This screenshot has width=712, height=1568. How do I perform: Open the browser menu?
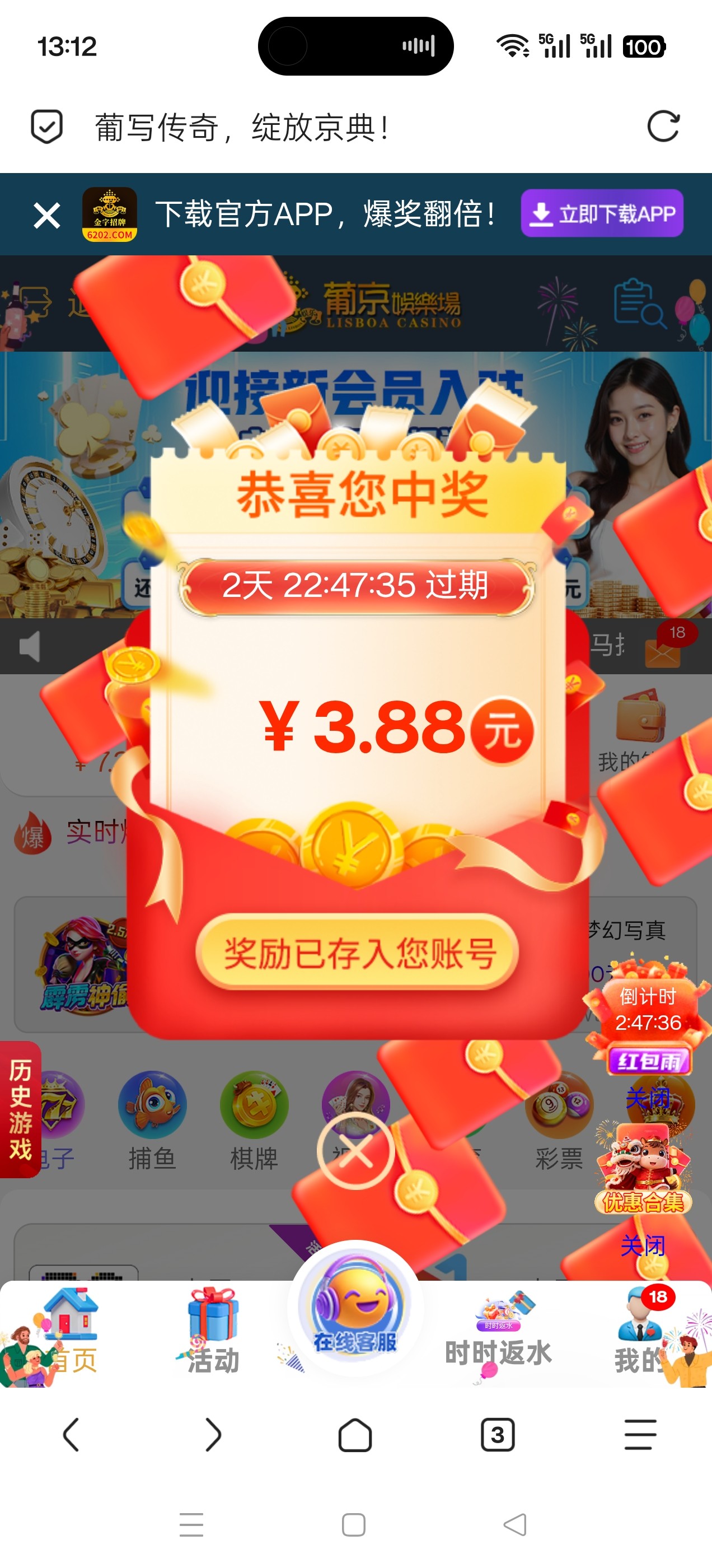click(640, 1435)
